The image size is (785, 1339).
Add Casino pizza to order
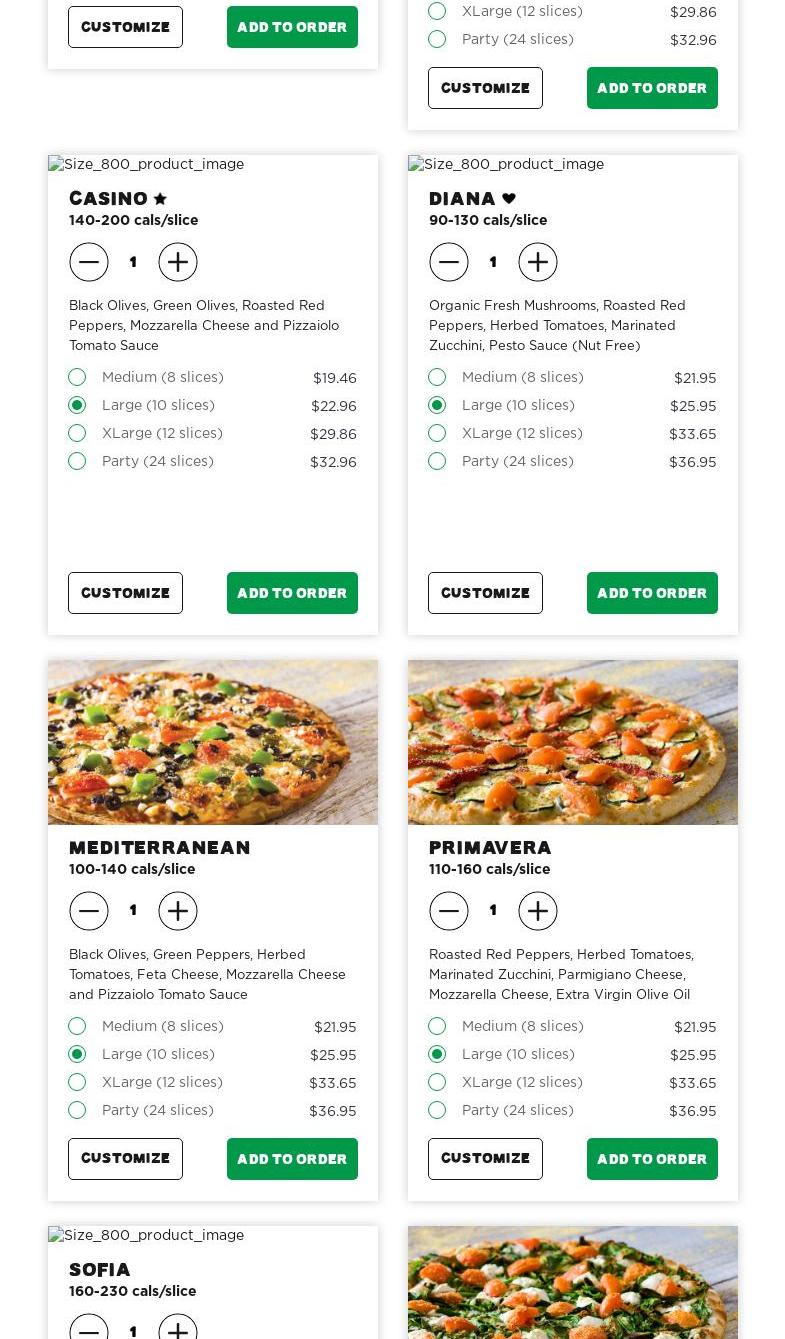(292, 593)
